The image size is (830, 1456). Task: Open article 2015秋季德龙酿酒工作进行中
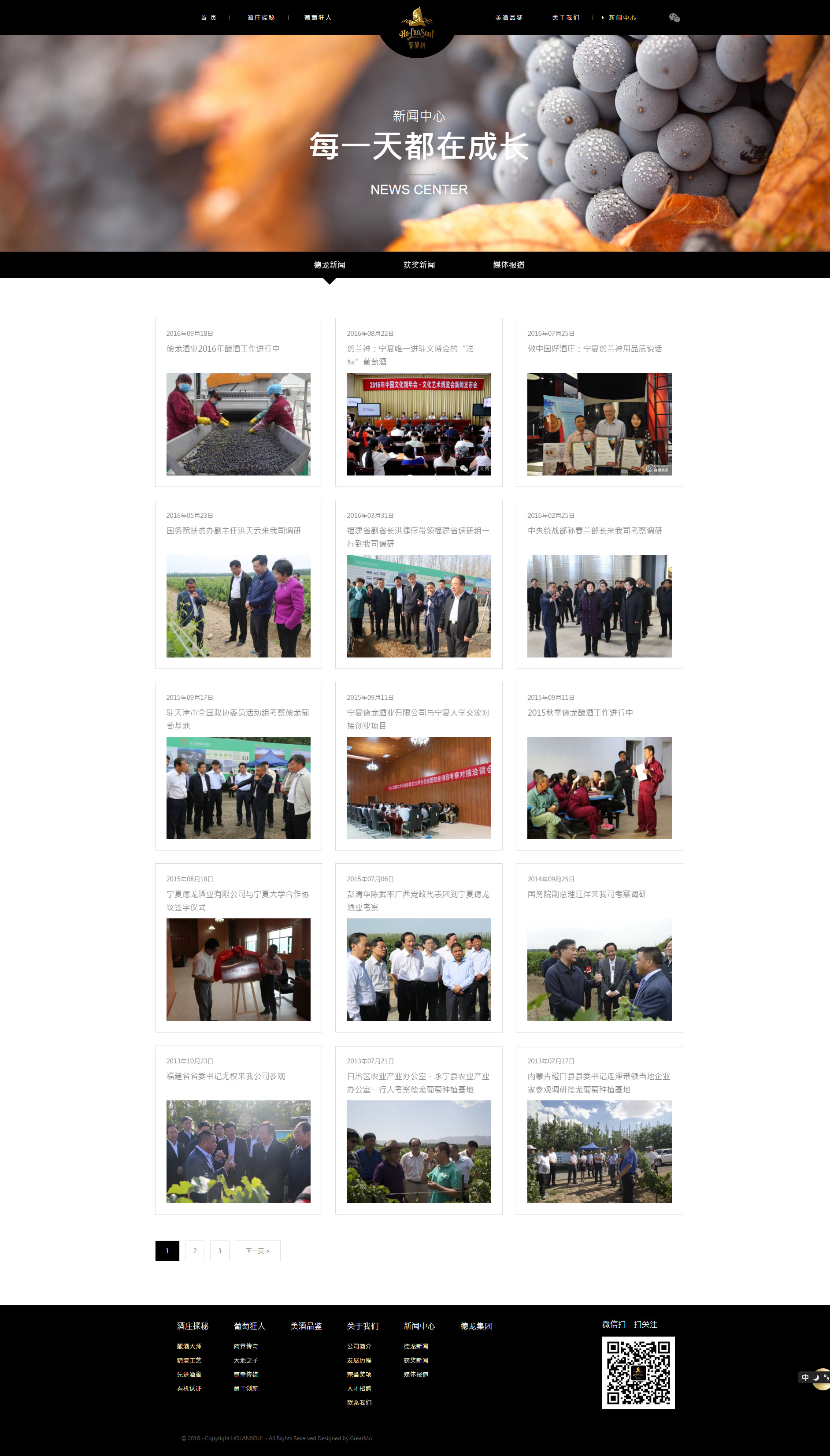click(580, 712)
